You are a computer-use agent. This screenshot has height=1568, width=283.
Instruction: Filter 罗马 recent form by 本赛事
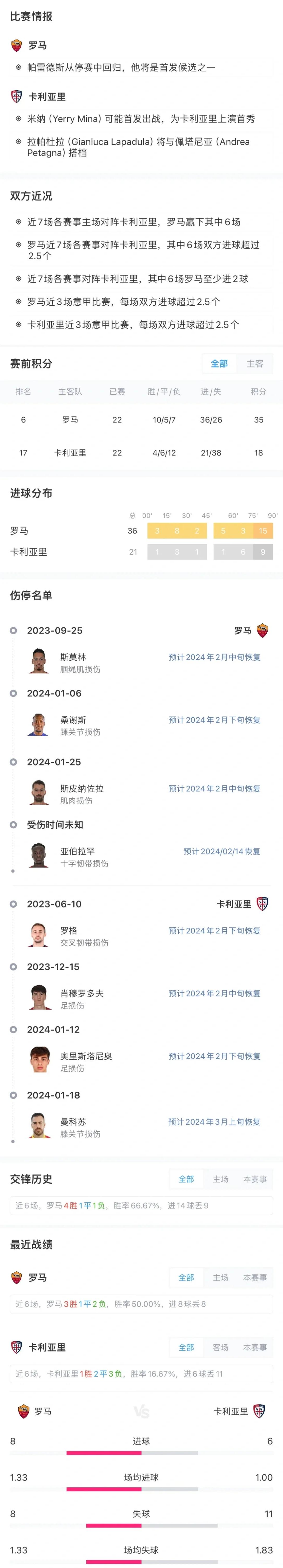[255, 1278]
